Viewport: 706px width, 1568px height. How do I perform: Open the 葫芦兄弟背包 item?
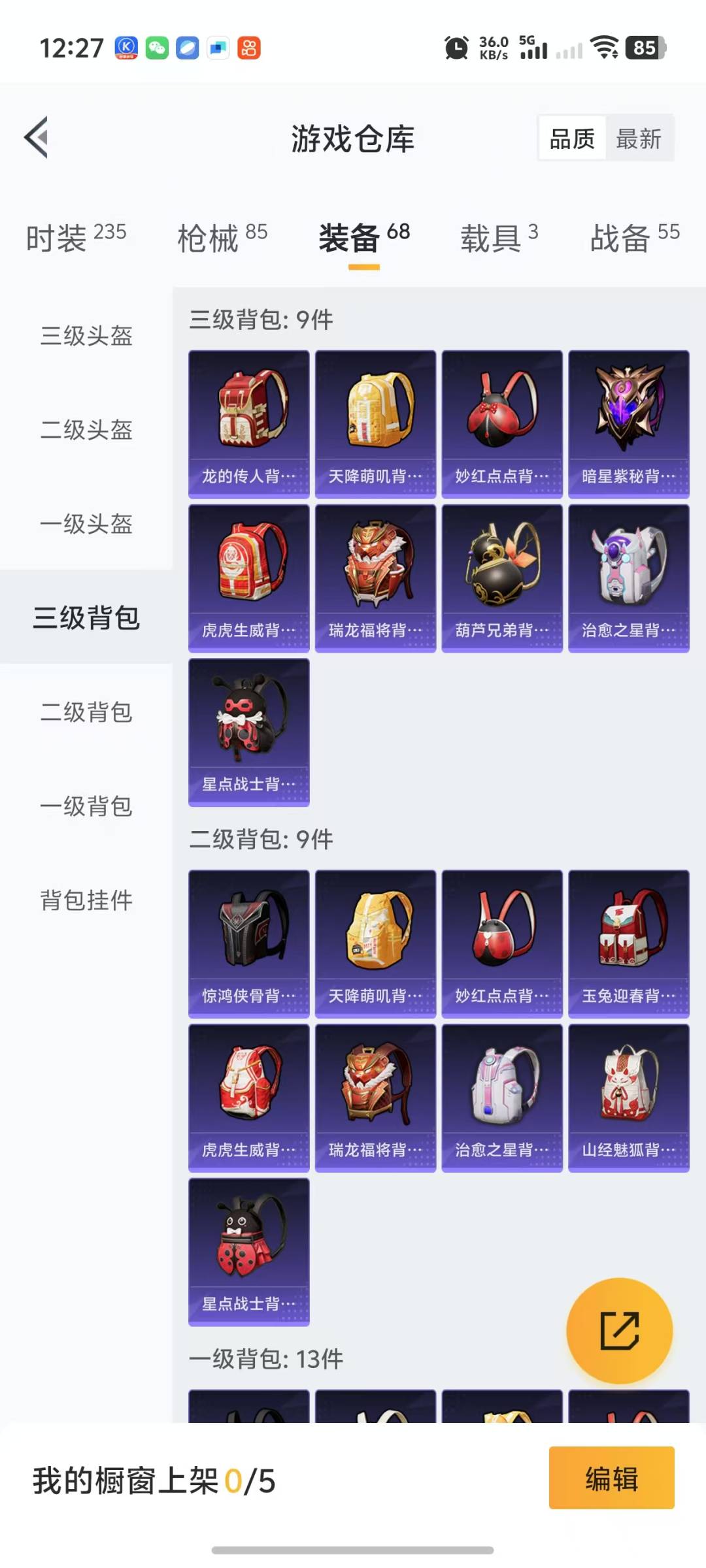point(502,579)
